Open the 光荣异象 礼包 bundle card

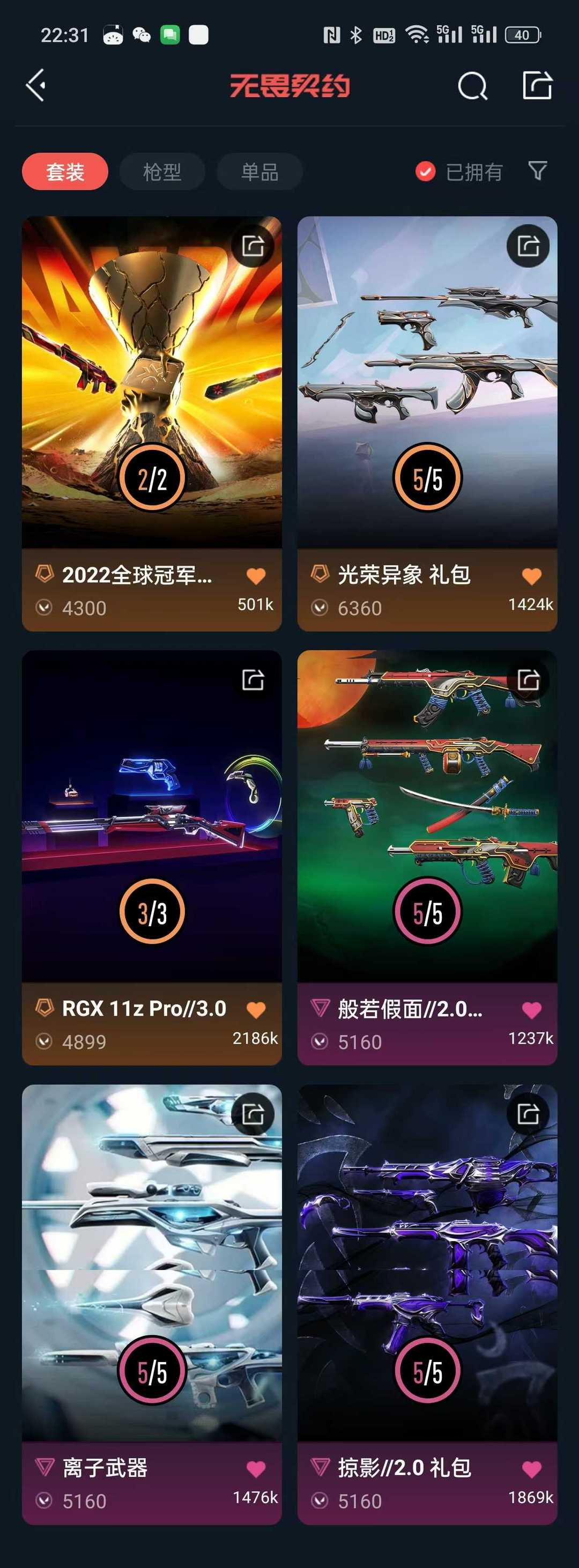tap(427, 383)
